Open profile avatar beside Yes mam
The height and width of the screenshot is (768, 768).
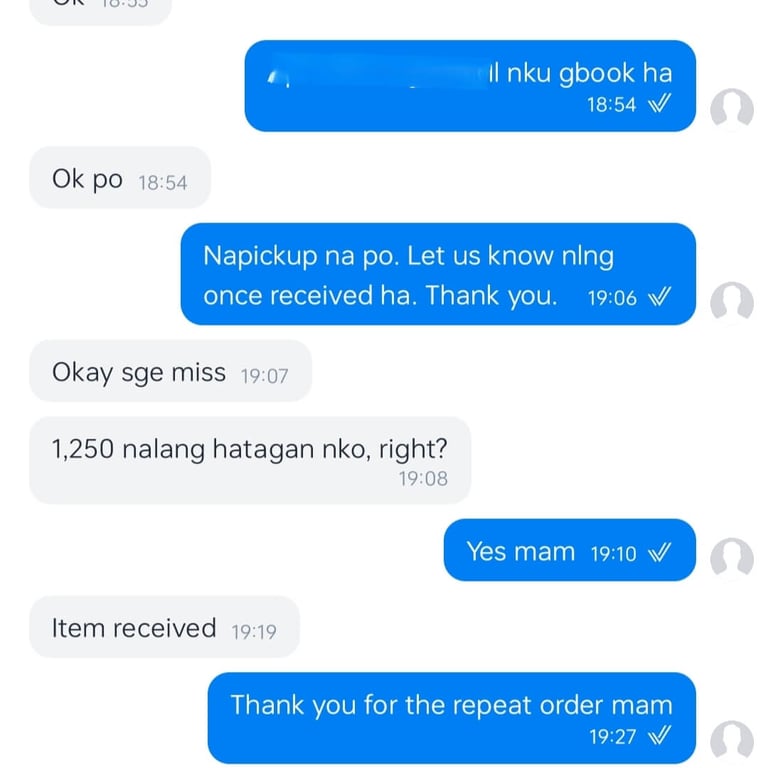(x=731, y=558)
